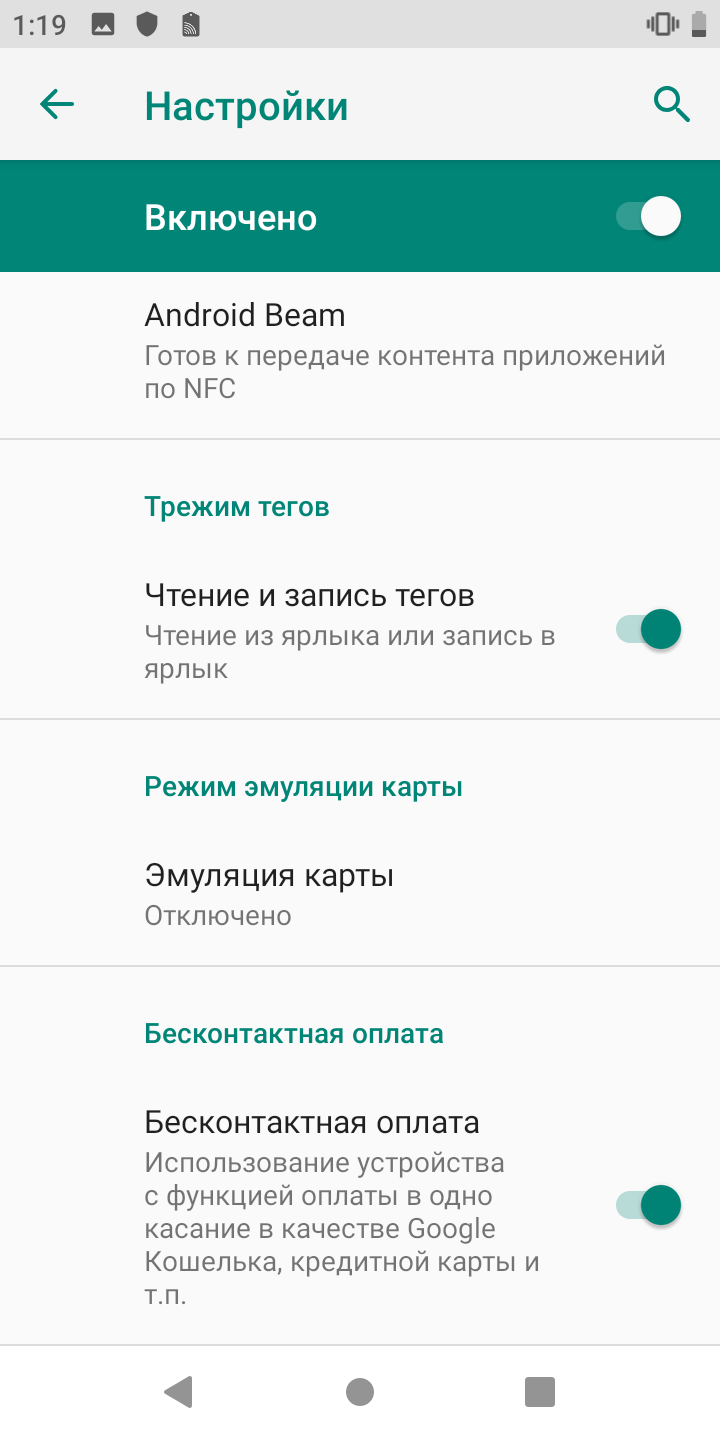
Task: Toggle the Бесконтактная оплата switch off
Action: [649, 1205]
